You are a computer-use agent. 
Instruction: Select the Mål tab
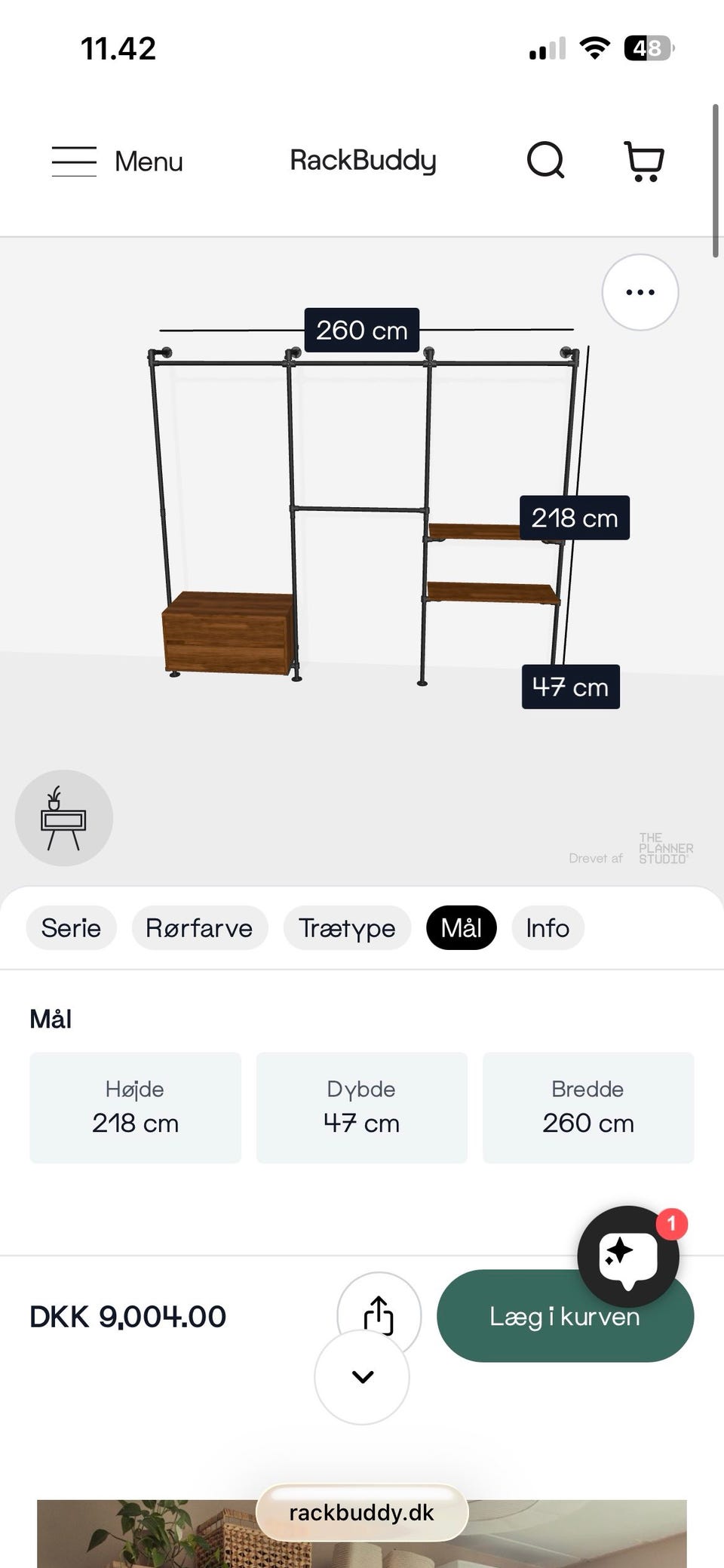pos(461,928)
